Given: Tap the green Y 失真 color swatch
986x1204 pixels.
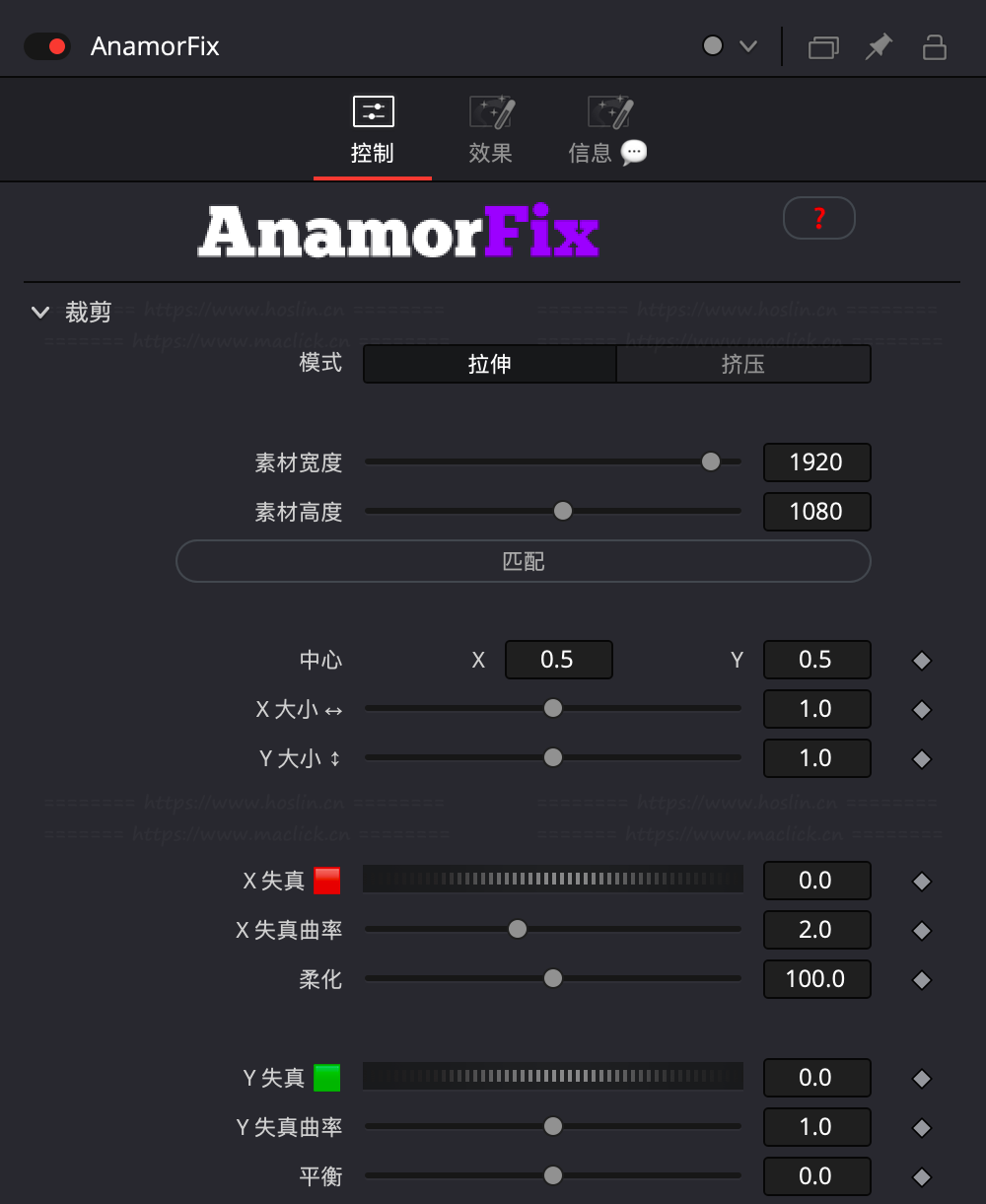Looking at the screenshot, I should tap(327, 1078).
